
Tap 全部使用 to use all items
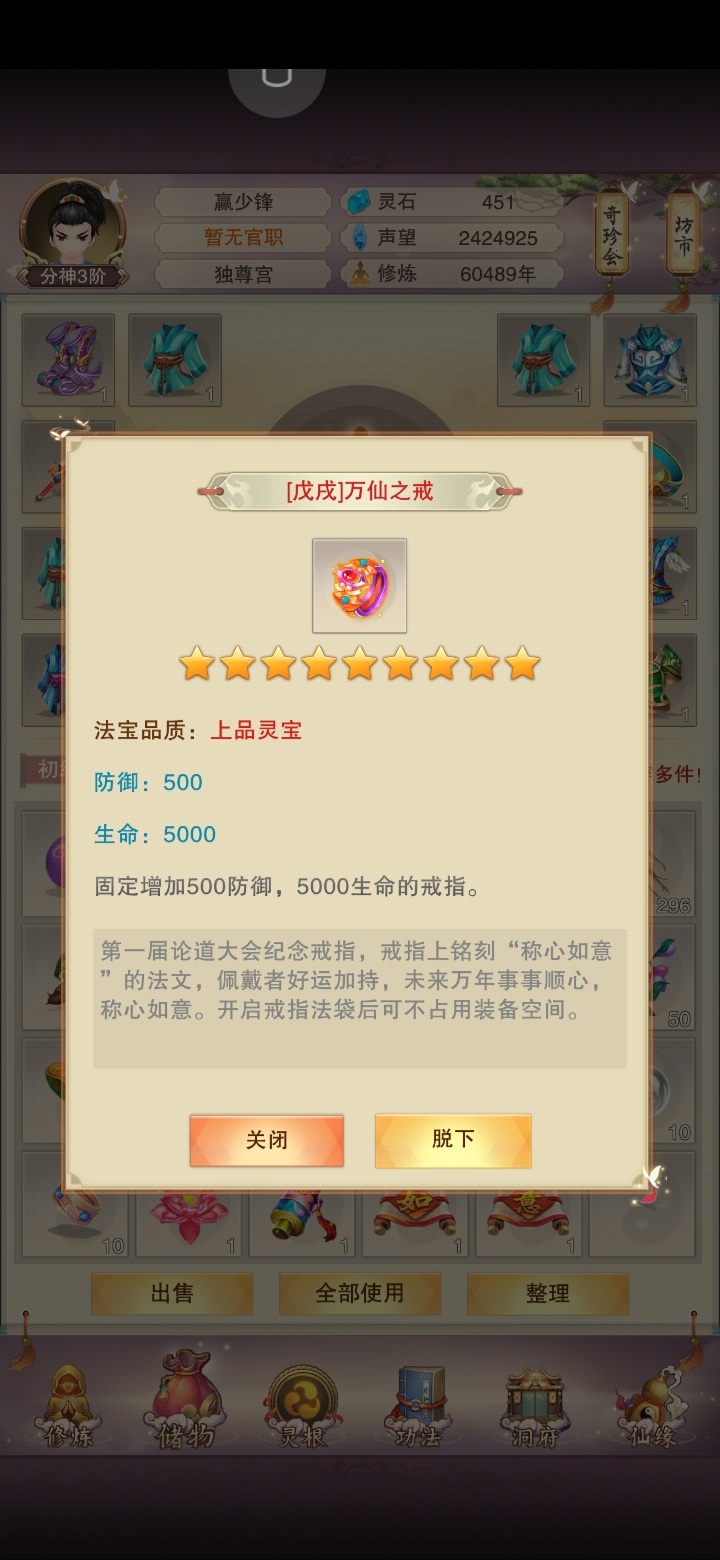[360, 1293]
